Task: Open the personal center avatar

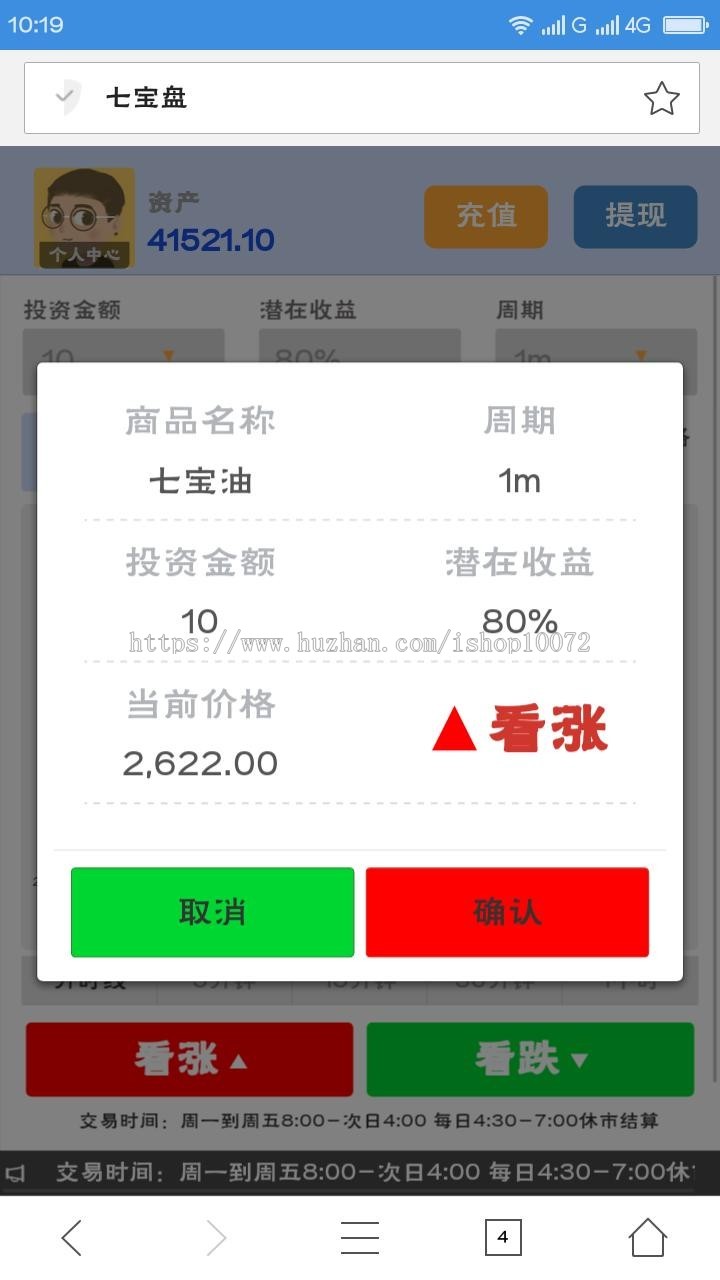Action: point(85,218)
